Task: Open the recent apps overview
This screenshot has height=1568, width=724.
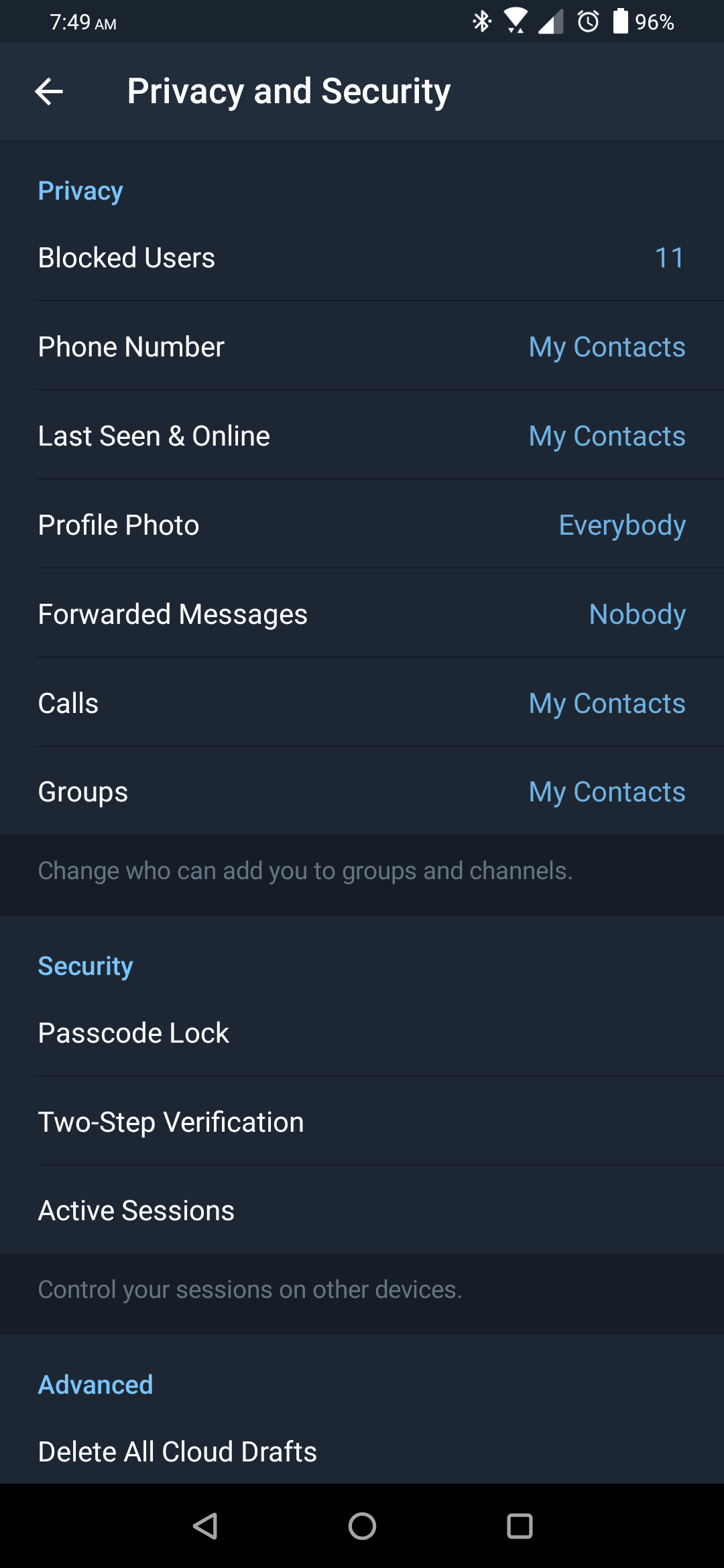Action: point(520,1526)
